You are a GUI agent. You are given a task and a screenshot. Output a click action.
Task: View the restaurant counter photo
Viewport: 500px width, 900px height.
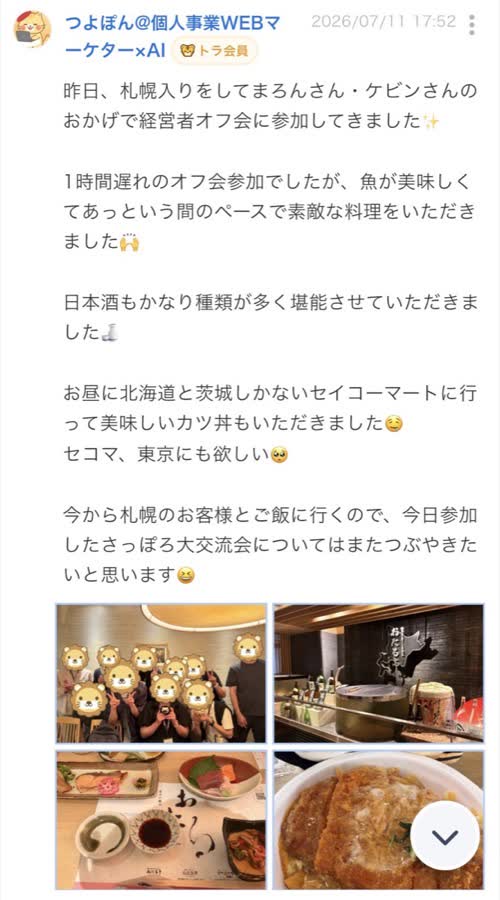378,673
